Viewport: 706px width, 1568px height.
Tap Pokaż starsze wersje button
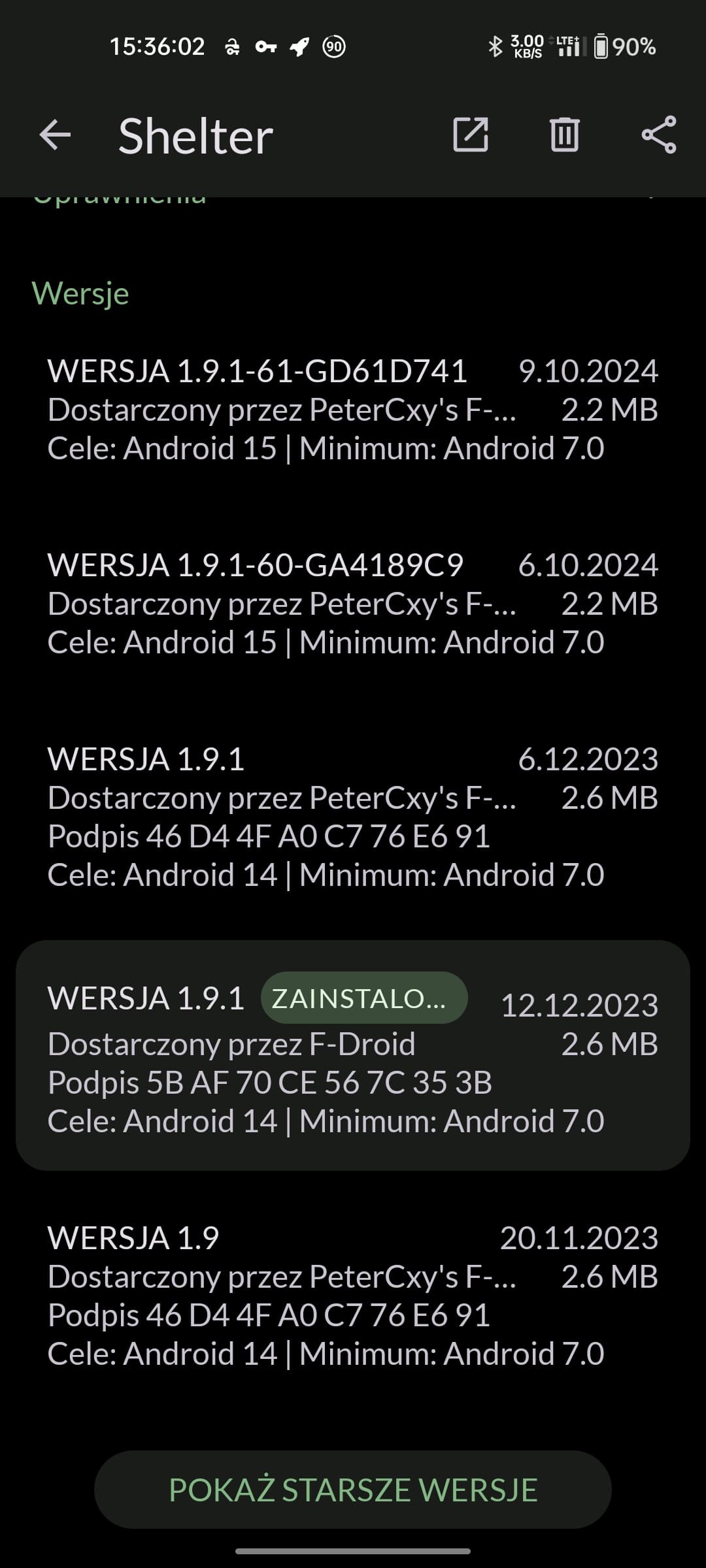point(353,1489)
